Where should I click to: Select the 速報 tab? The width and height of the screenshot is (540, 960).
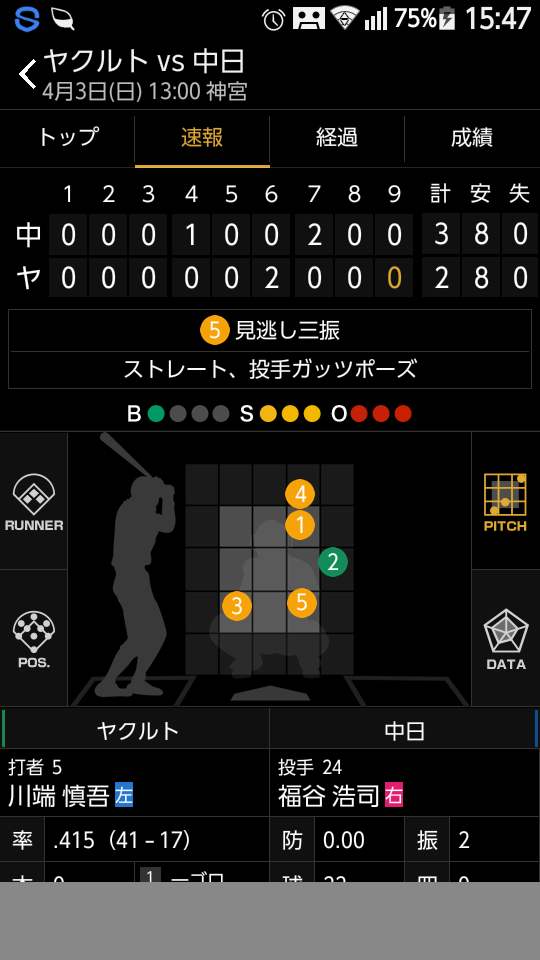click(x=202, y=138)
